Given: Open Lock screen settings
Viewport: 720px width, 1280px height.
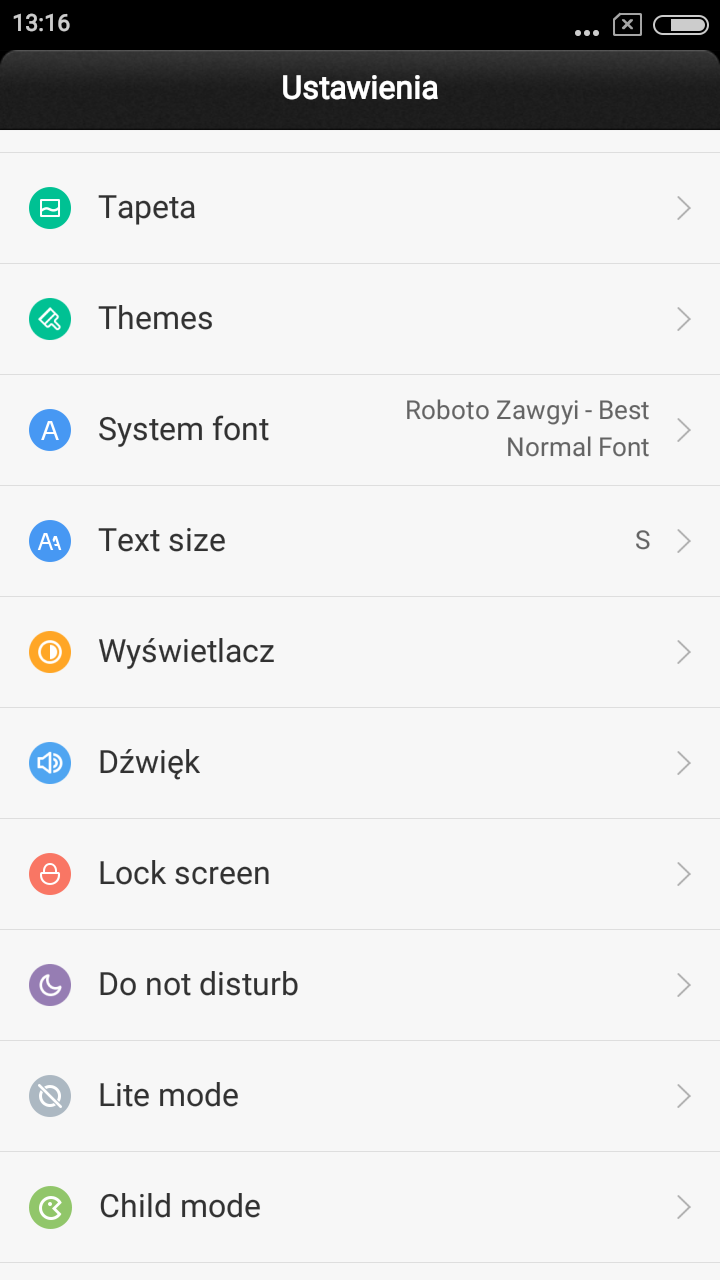Looking at the screenshot, I should tap(360, 874).
